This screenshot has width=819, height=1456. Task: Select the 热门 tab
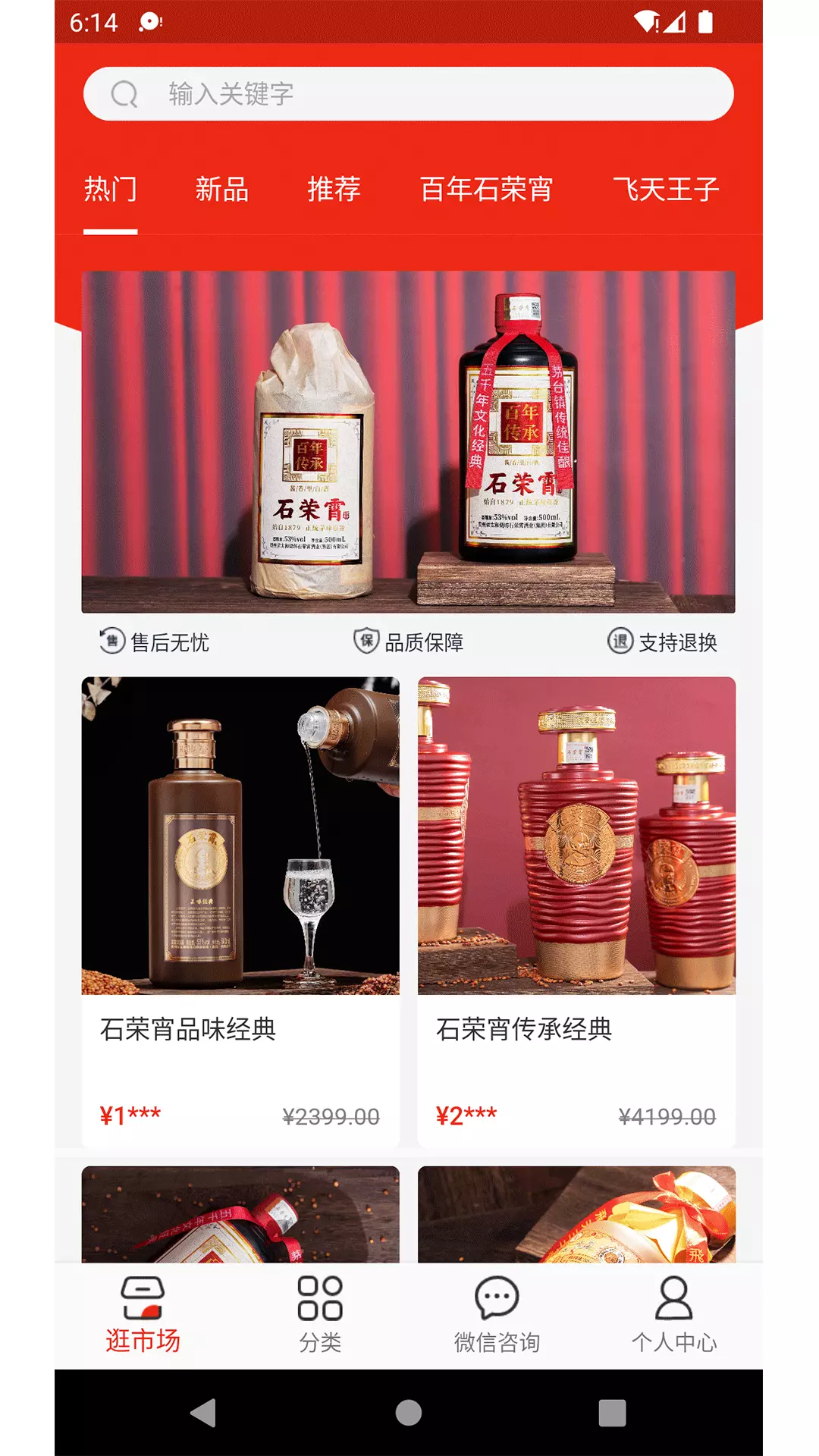[111, 189]
